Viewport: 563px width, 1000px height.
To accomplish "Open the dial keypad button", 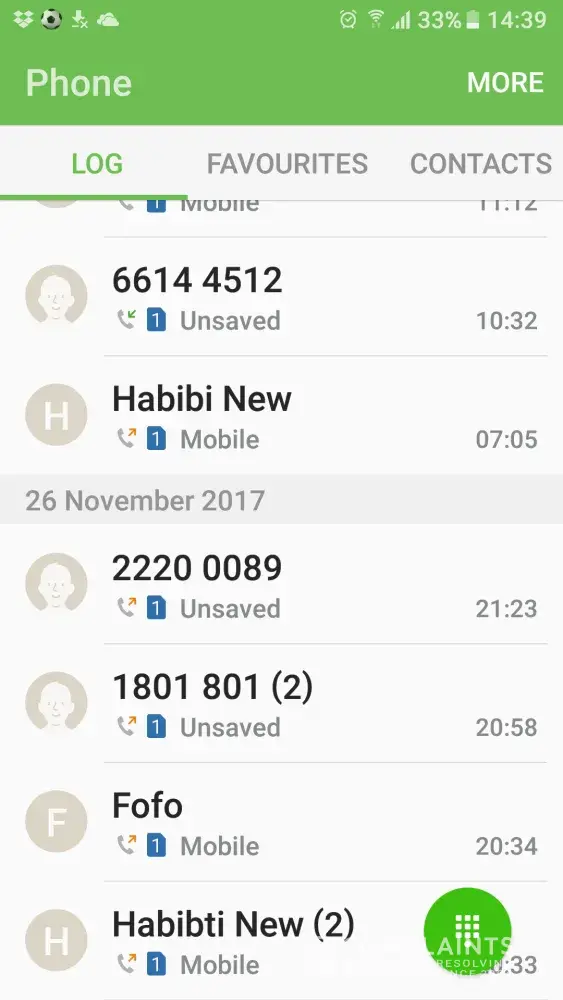I will (467, 932).
